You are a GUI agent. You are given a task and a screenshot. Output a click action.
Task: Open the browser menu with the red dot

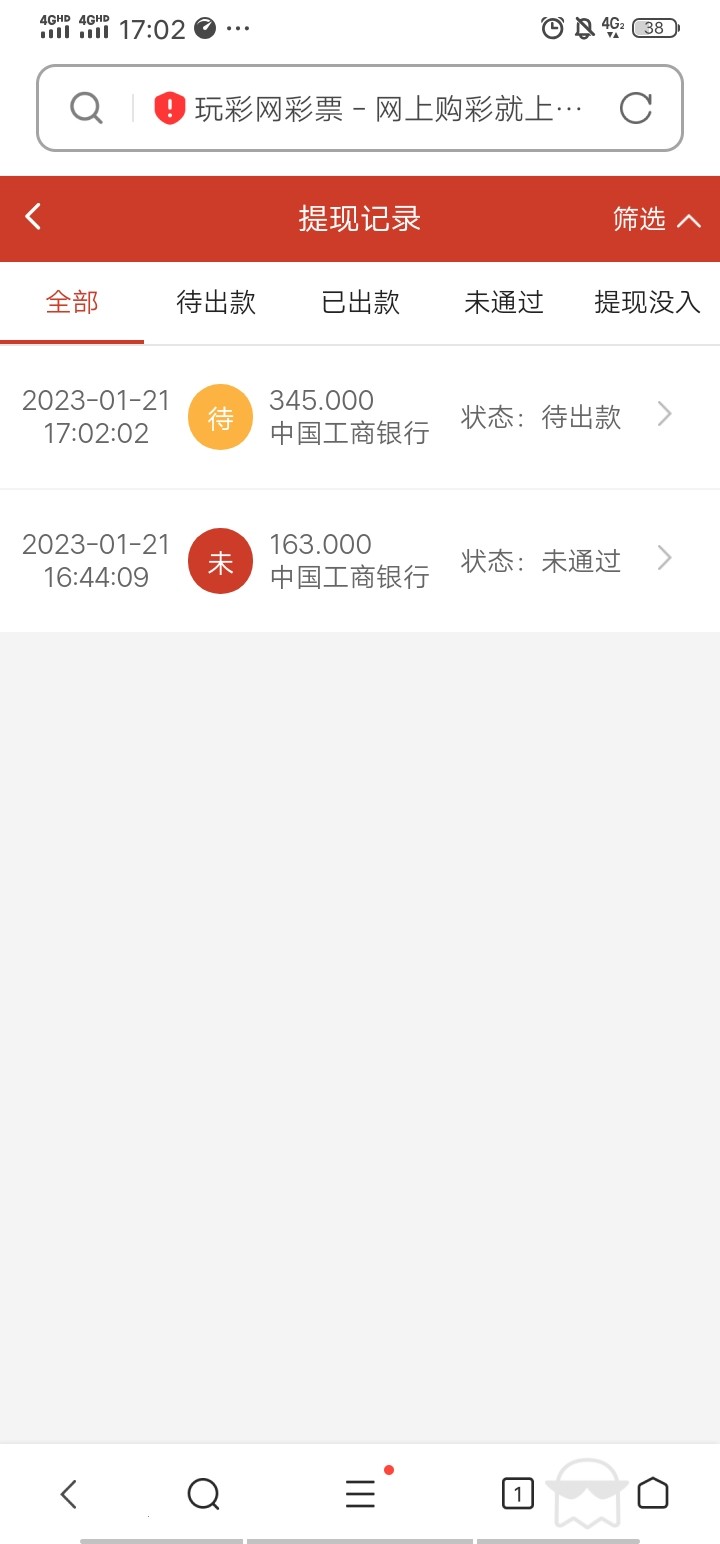point(360,1494)
